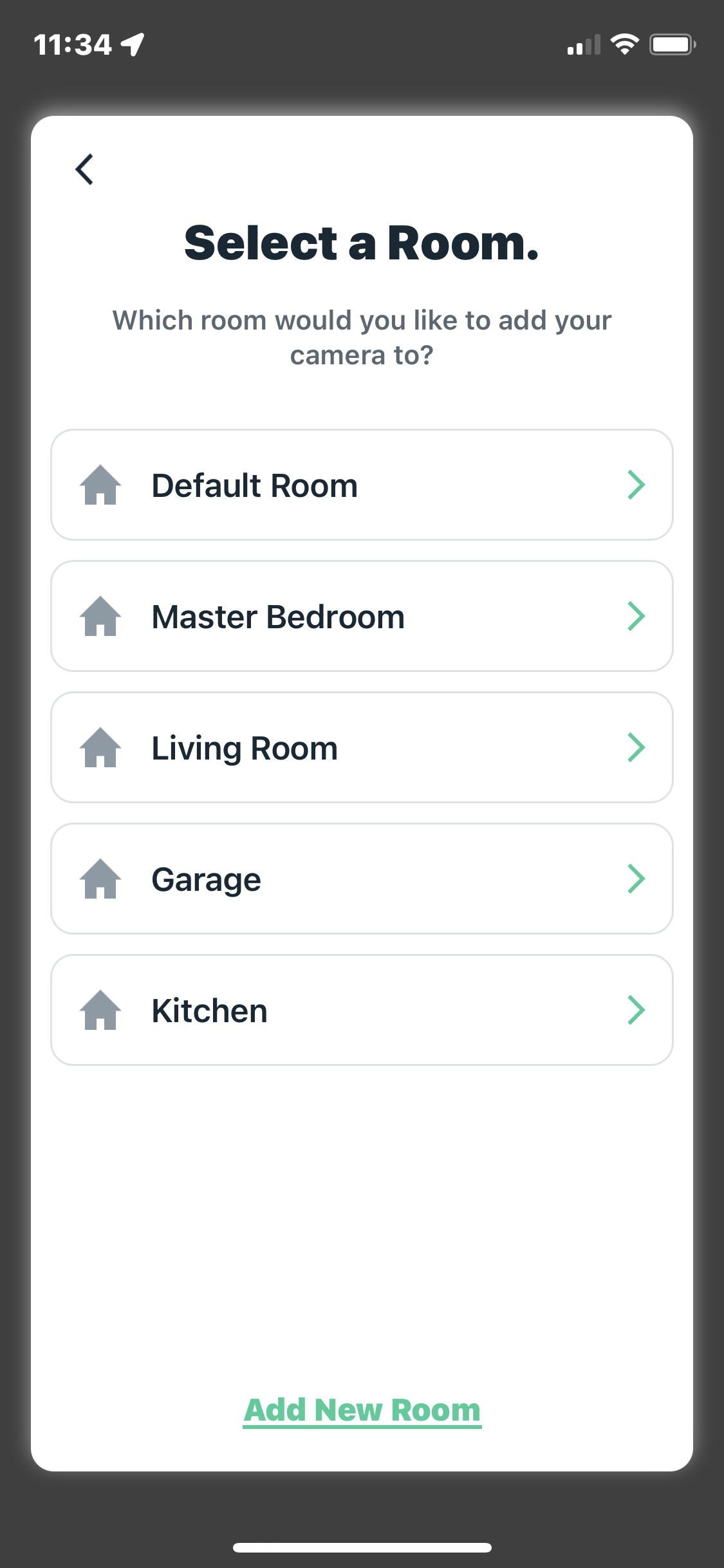Open the Kitchen room option
This screenshot has height=1568, width=724.
point(362,1010)
